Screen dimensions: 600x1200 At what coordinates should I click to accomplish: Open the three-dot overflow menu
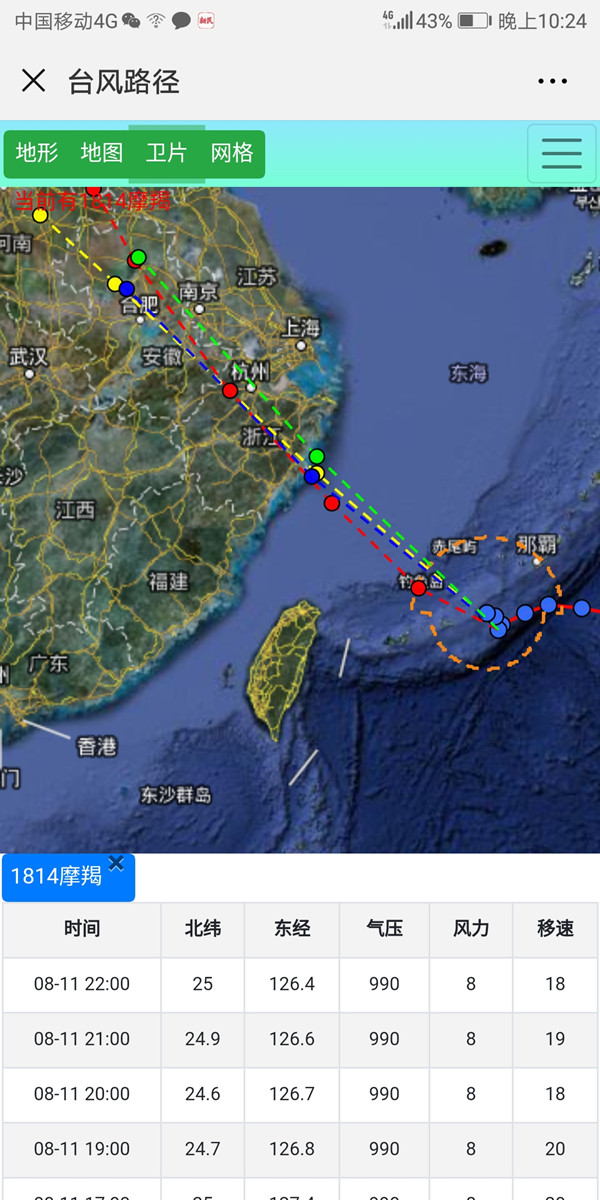(x=552, y=81)
